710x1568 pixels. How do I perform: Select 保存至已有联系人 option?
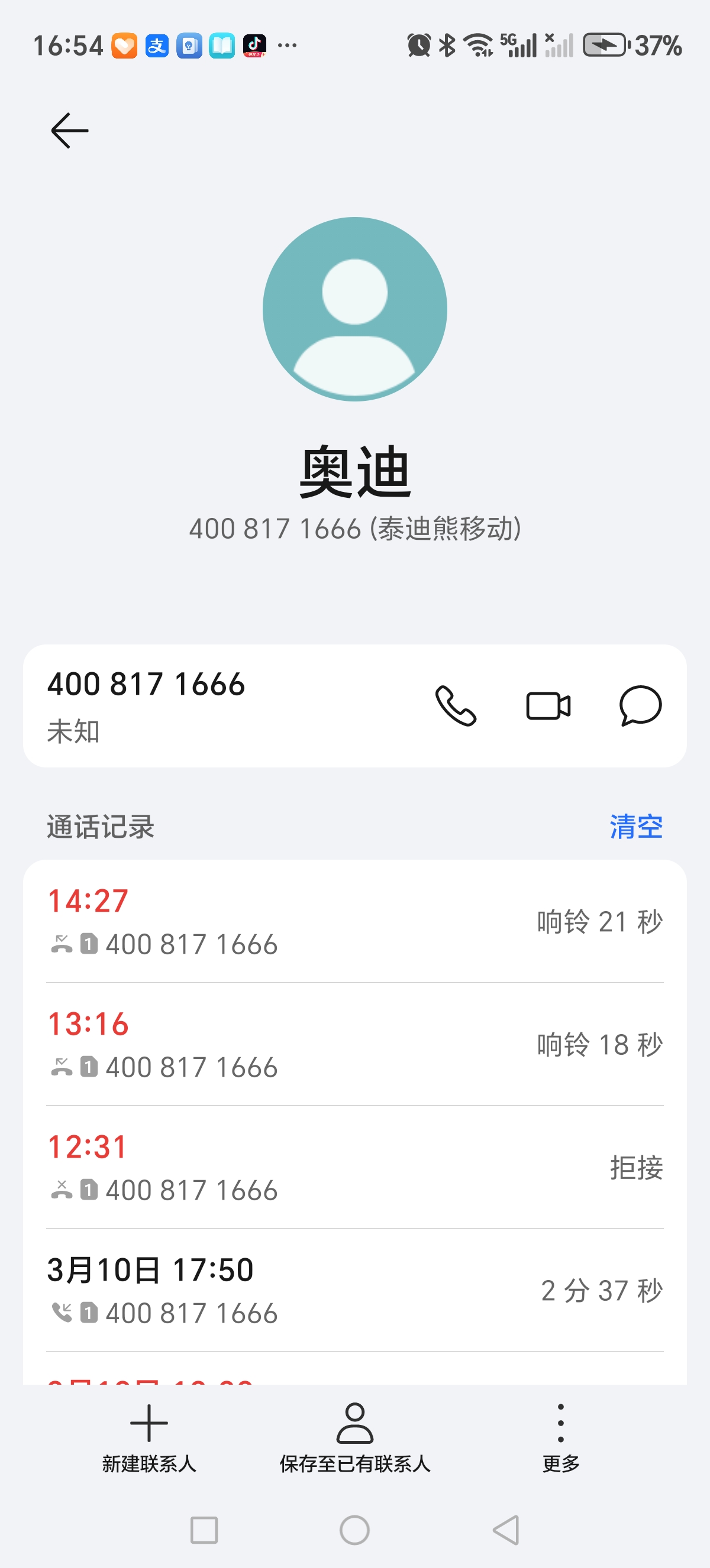point(354,1437)
